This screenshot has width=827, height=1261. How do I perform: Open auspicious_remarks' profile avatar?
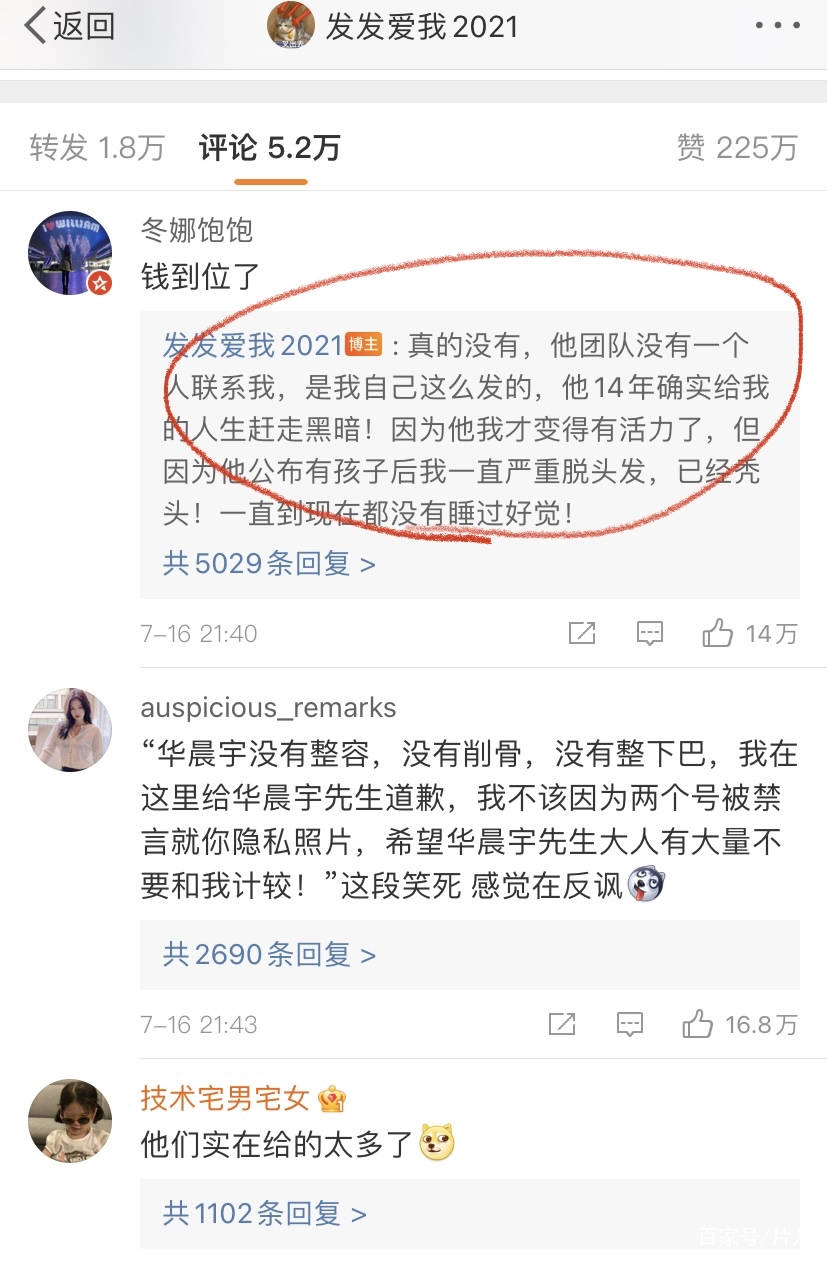(x=70, y=730)
